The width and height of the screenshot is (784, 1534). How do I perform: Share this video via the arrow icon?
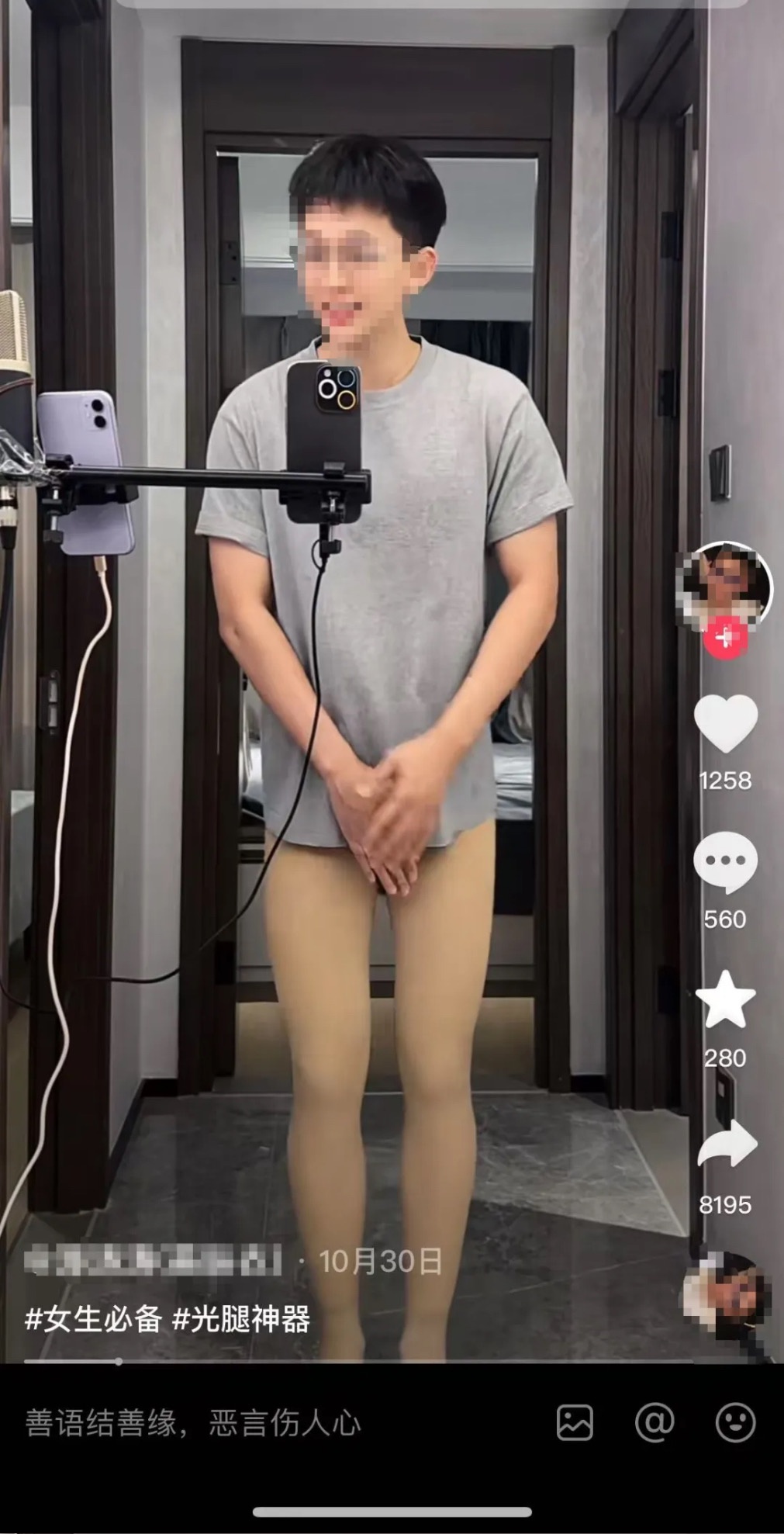point(727,1142)
